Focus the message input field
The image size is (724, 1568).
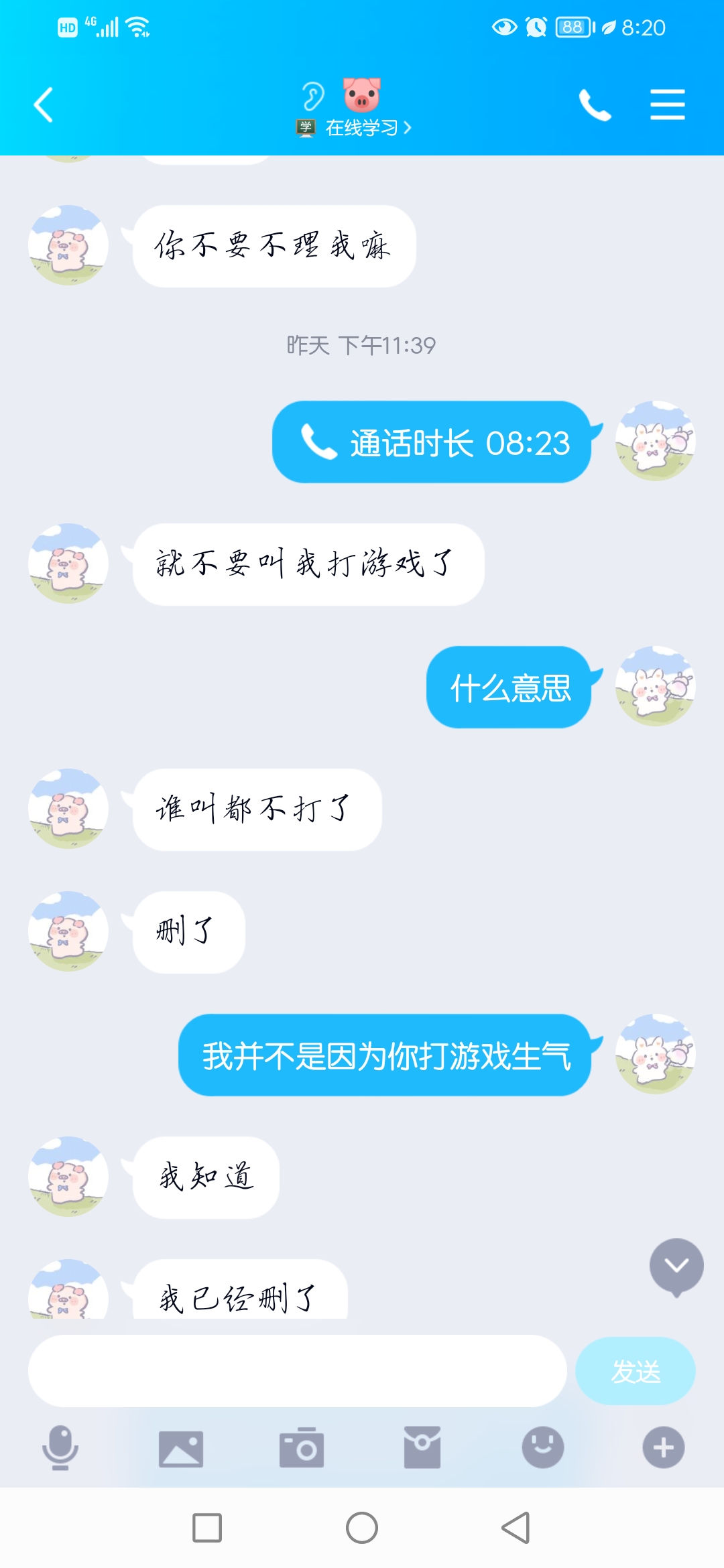pyautogui.click(x=297, y=1371)
